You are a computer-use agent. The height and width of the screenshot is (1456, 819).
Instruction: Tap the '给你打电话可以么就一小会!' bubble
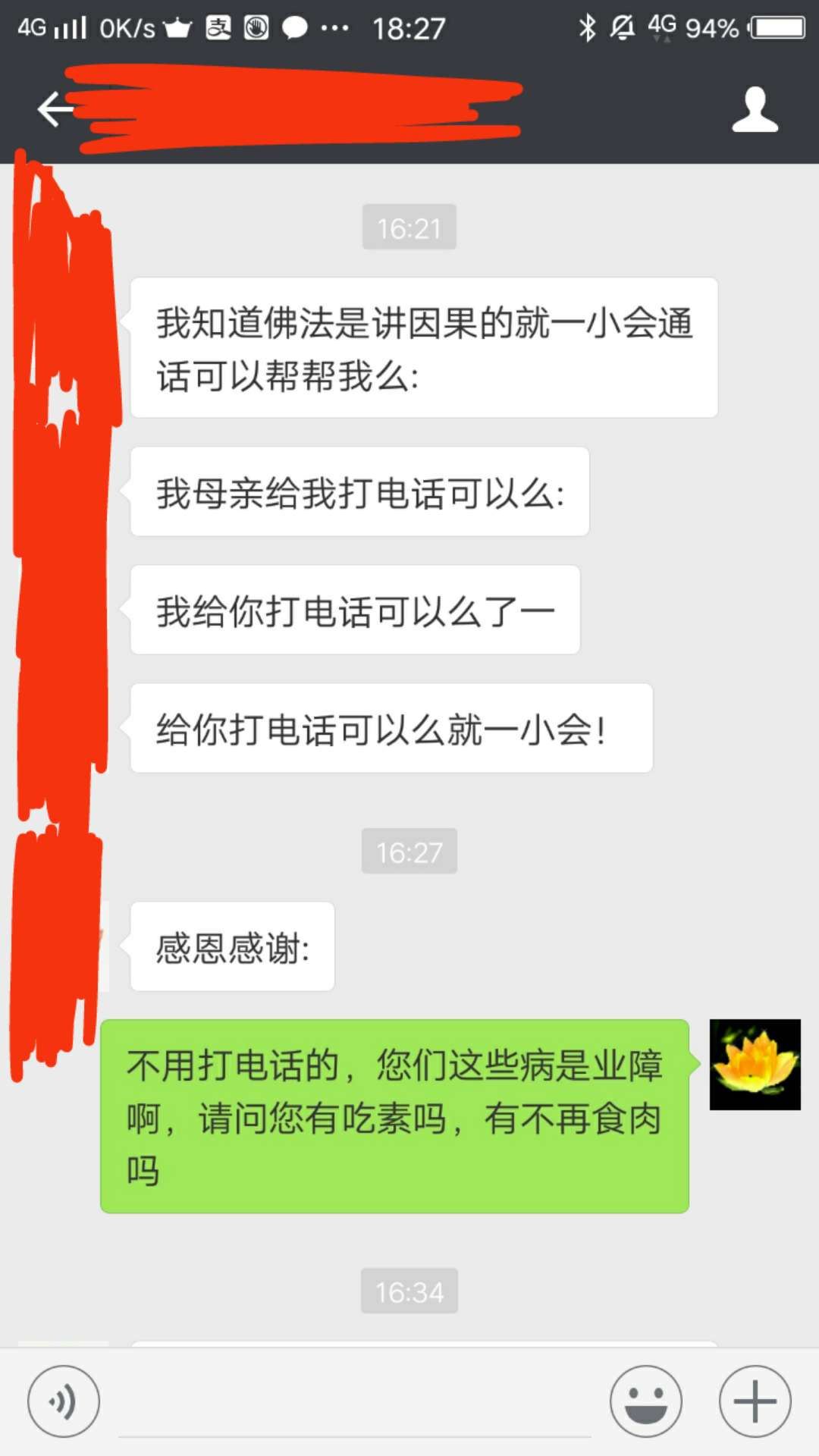[x=391, y=726]
